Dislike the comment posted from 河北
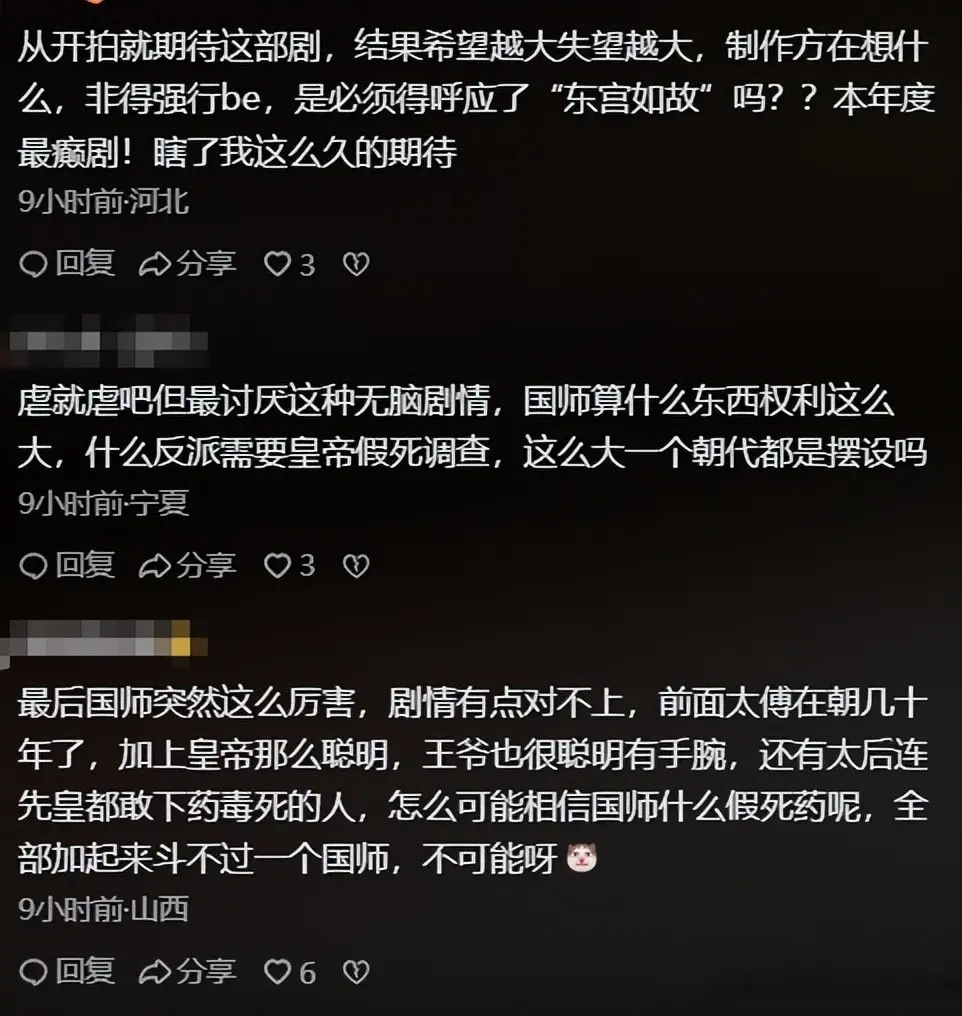Viewport: 962px width, 1016px height. tap(356, 264)
